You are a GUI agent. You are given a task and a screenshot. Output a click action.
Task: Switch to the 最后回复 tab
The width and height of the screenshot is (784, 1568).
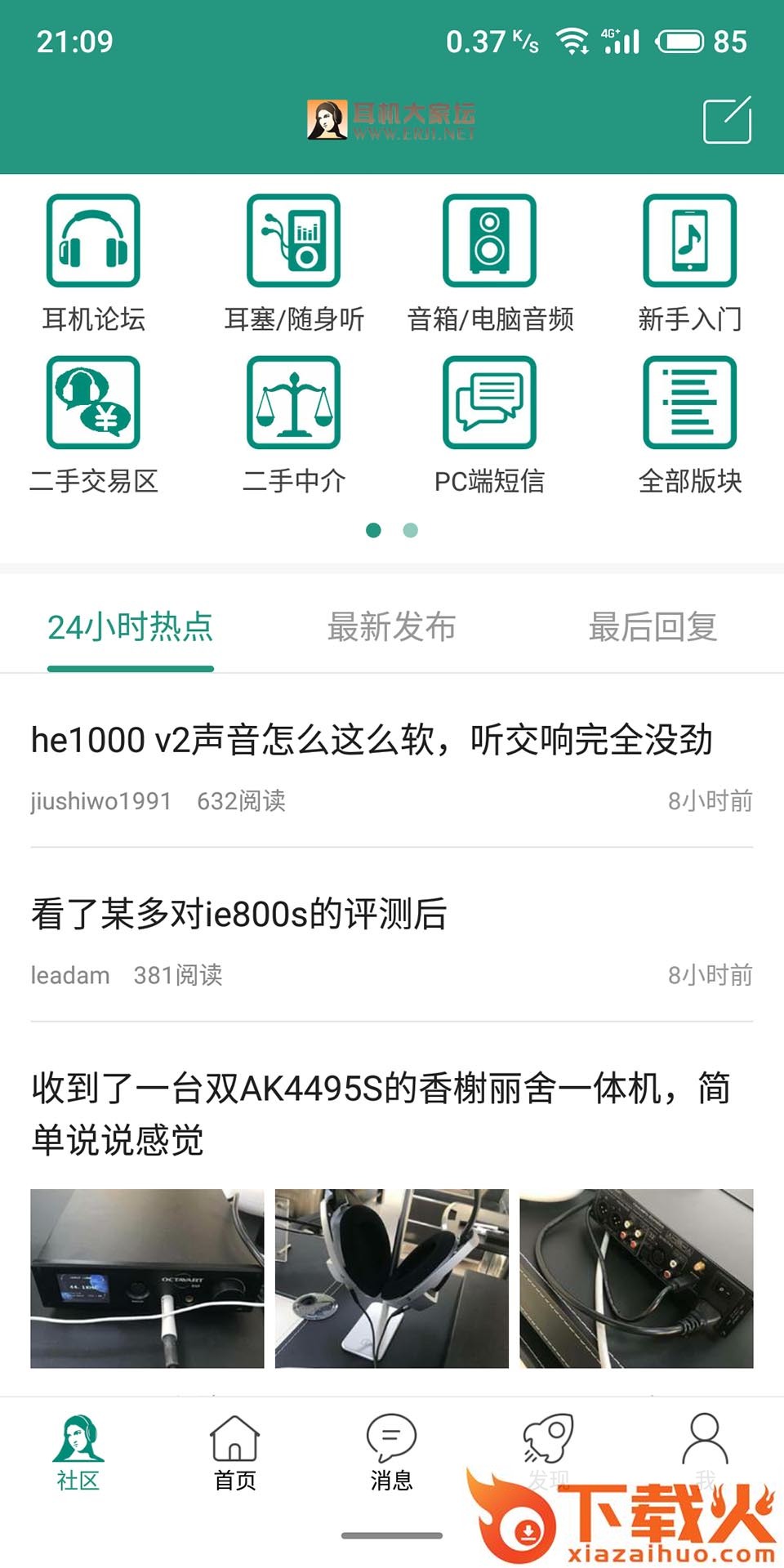tap(653, 628)
